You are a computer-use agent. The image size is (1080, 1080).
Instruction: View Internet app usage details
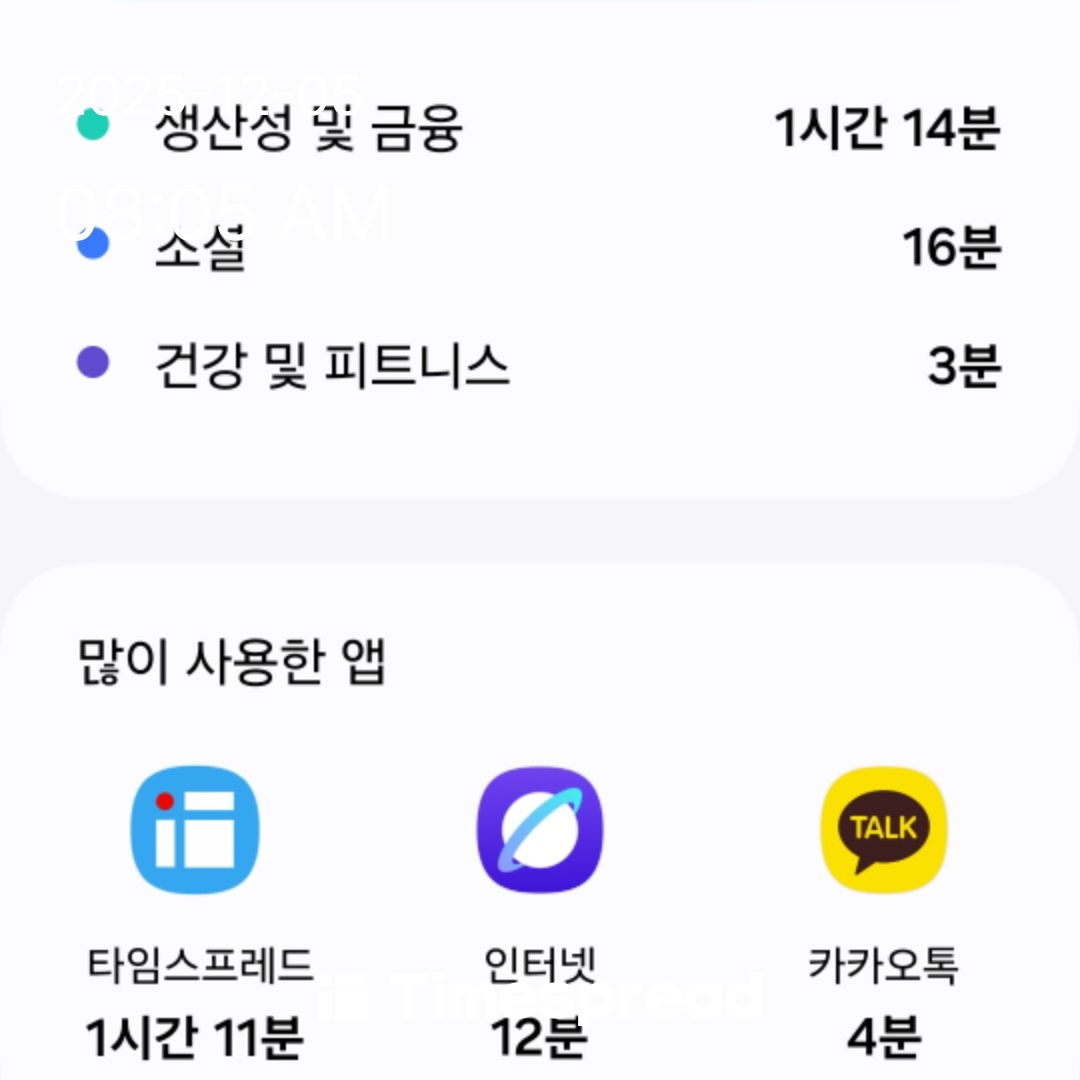coord(540,830)
